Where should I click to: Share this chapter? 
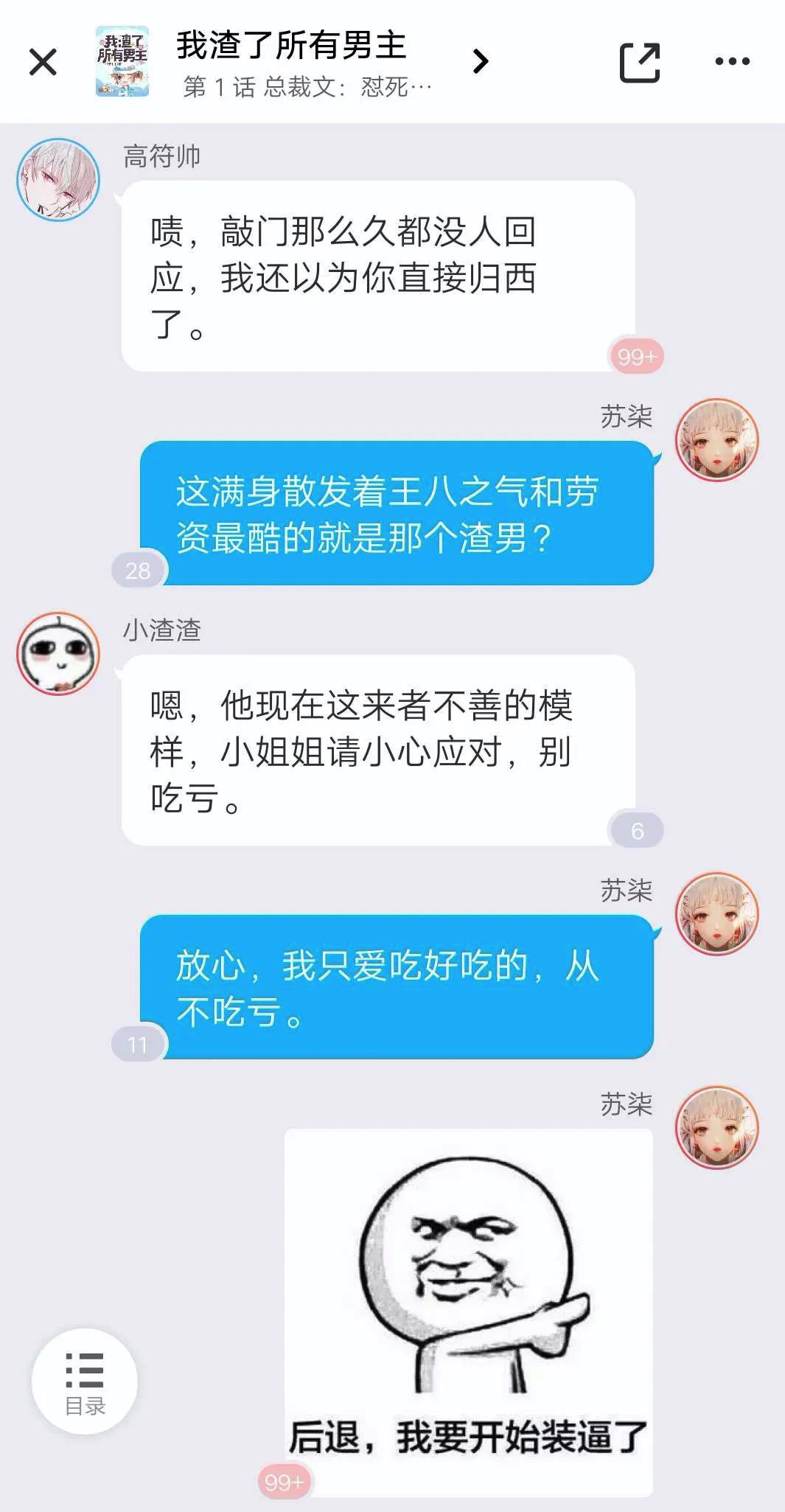click(x=639, y=63)
